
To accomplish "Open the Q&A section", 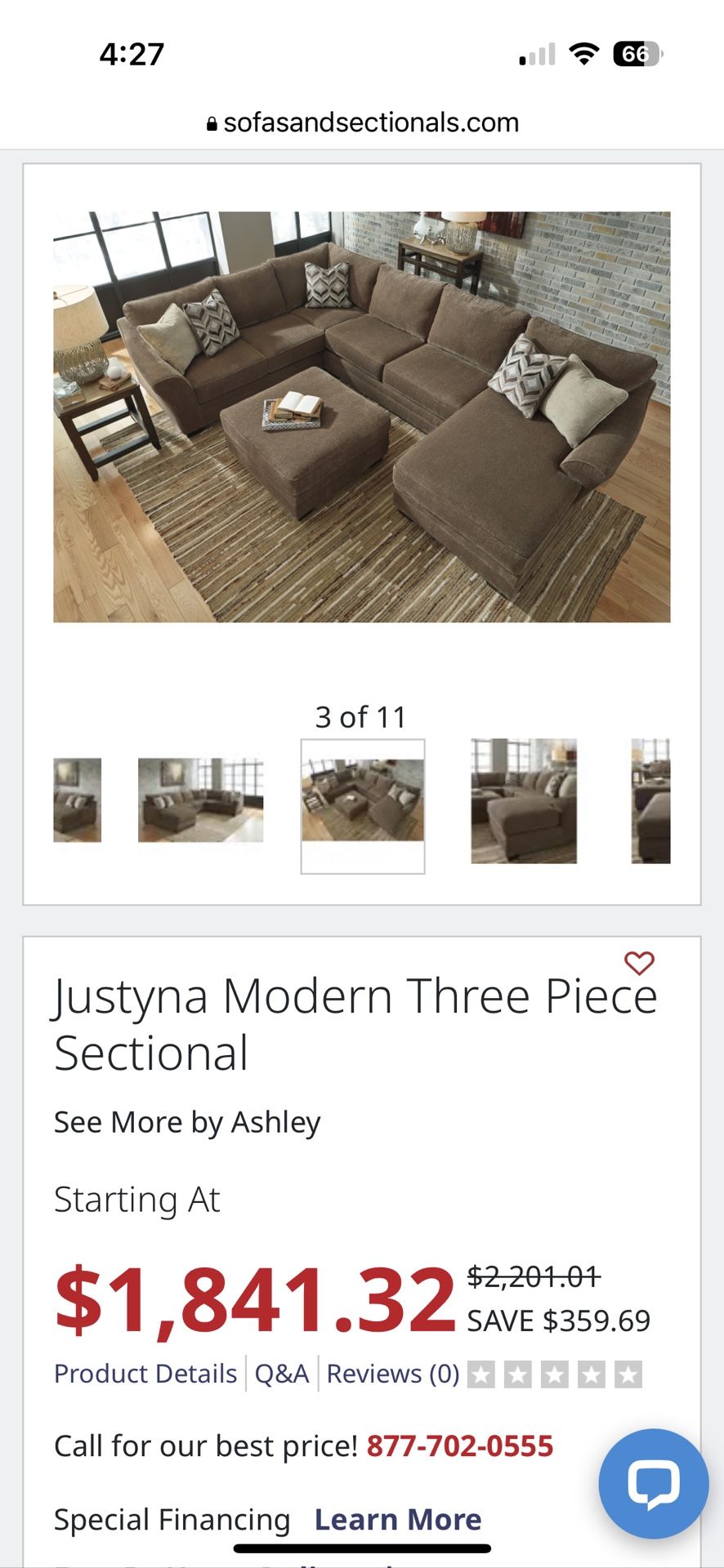I will tap(282, 1374).
